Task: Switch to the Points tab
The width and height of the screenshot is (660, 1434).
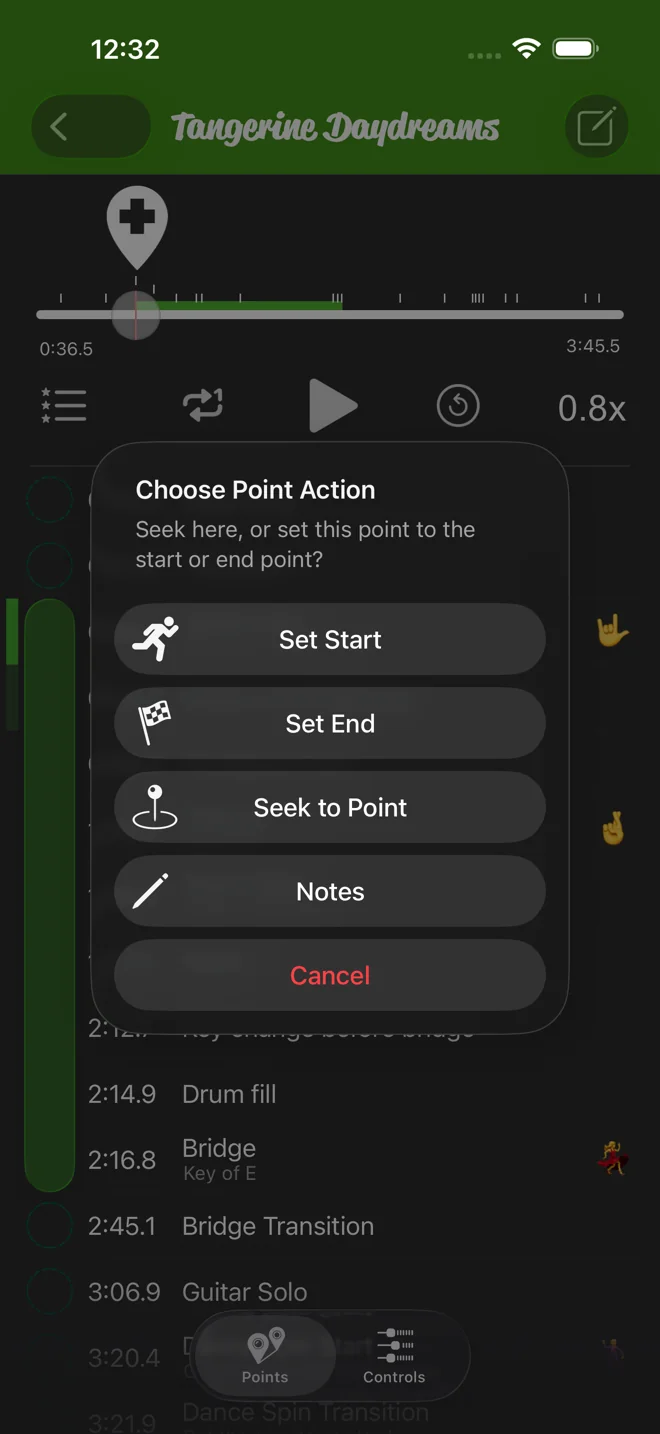Action: 265,1356
